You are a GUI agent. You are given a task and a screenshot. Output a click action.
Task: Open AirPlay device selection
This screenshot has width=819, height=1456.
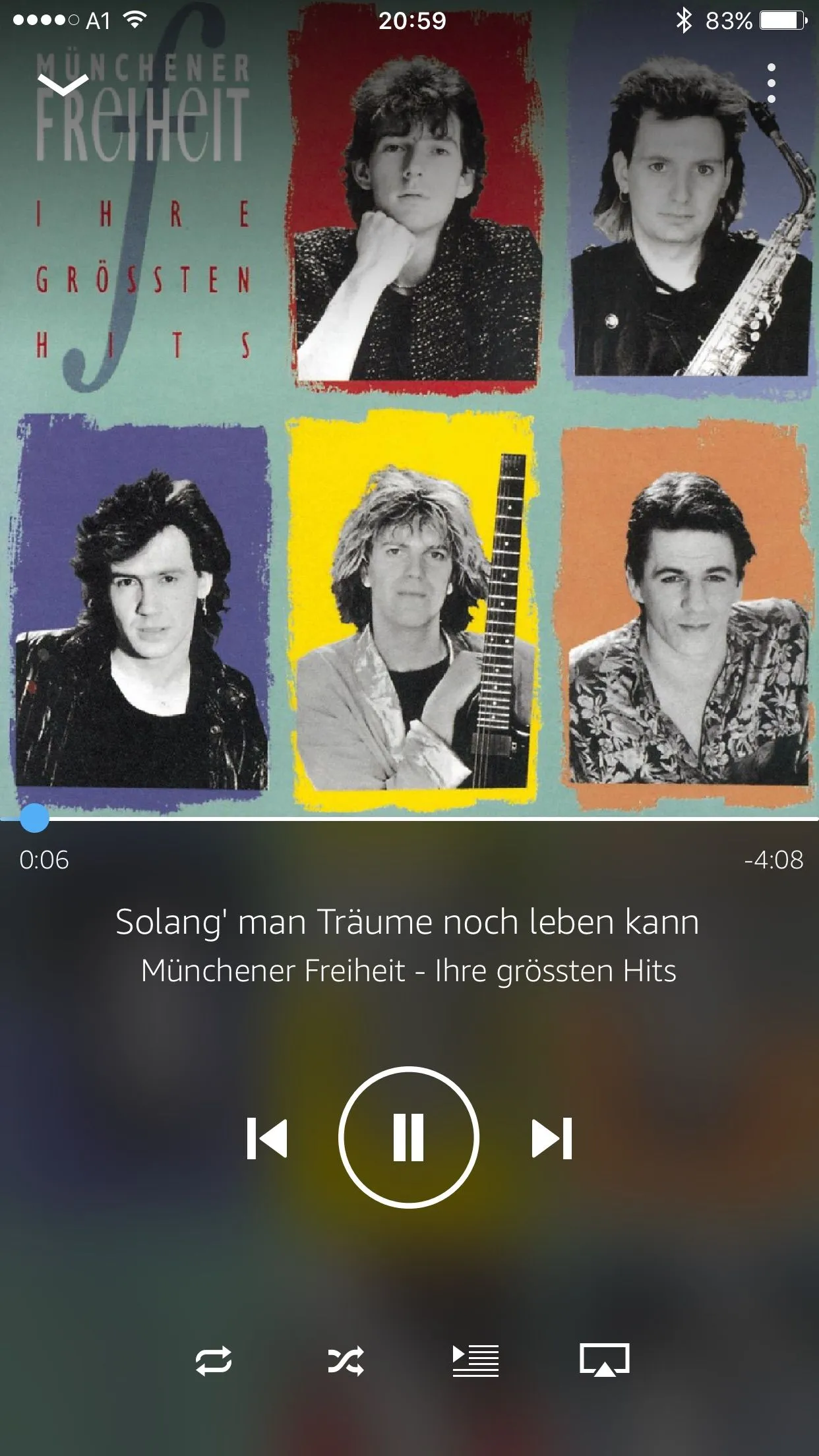(605, 1360)
